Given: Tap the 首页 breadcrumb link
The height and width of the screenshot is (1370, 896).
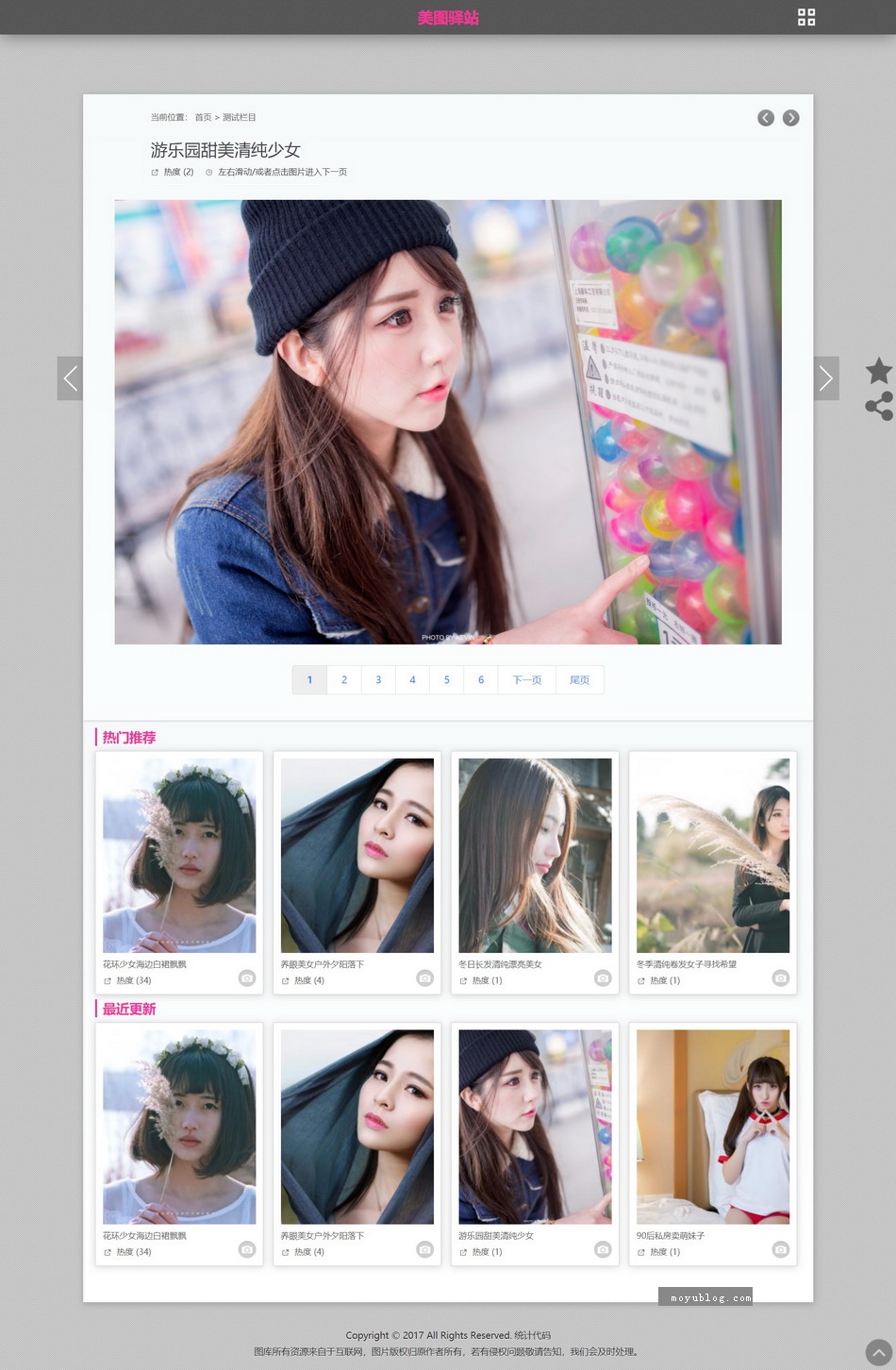Looking at the screenshot, I should click(x=203, y=118).
